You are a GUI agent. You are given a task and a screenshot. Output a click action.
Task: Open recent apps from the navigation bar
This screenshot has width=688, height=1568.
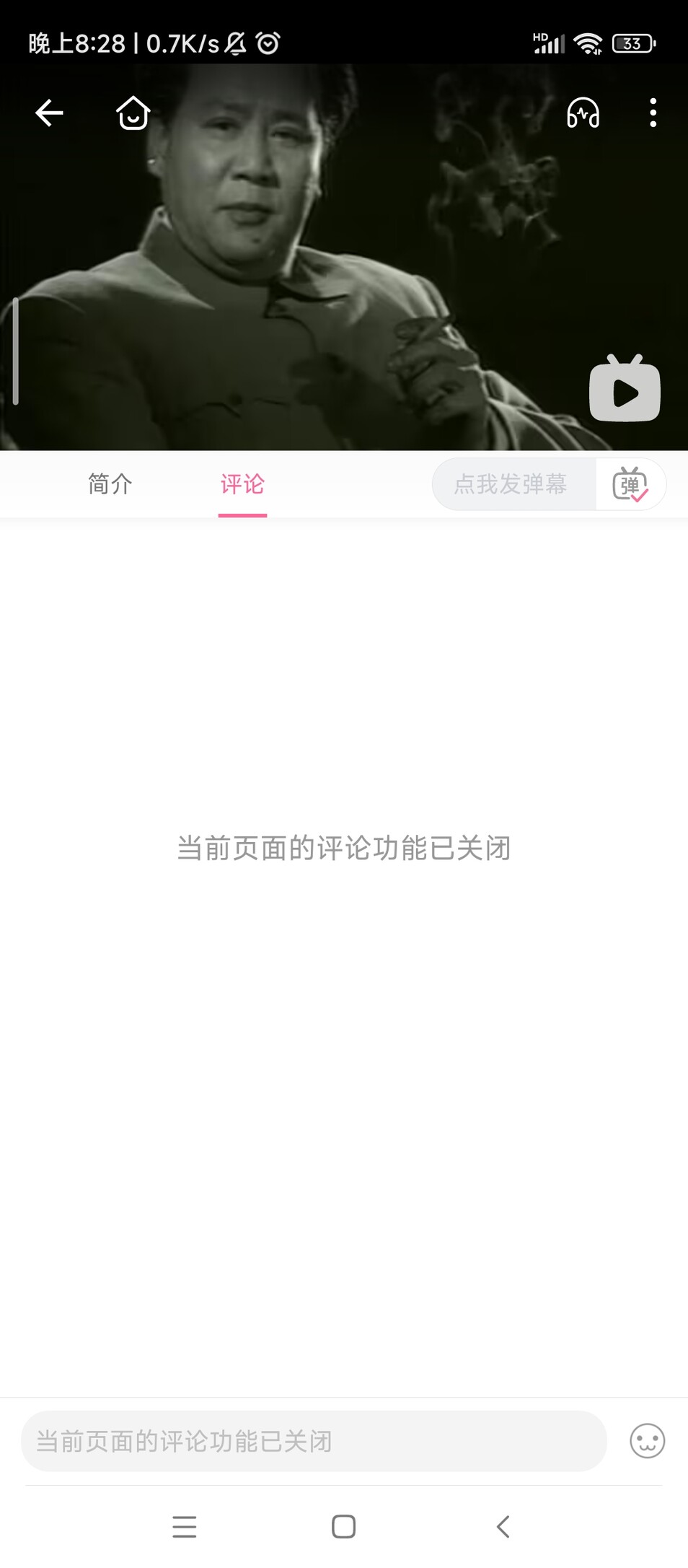pyautogui.click(x=185, y=1526)
